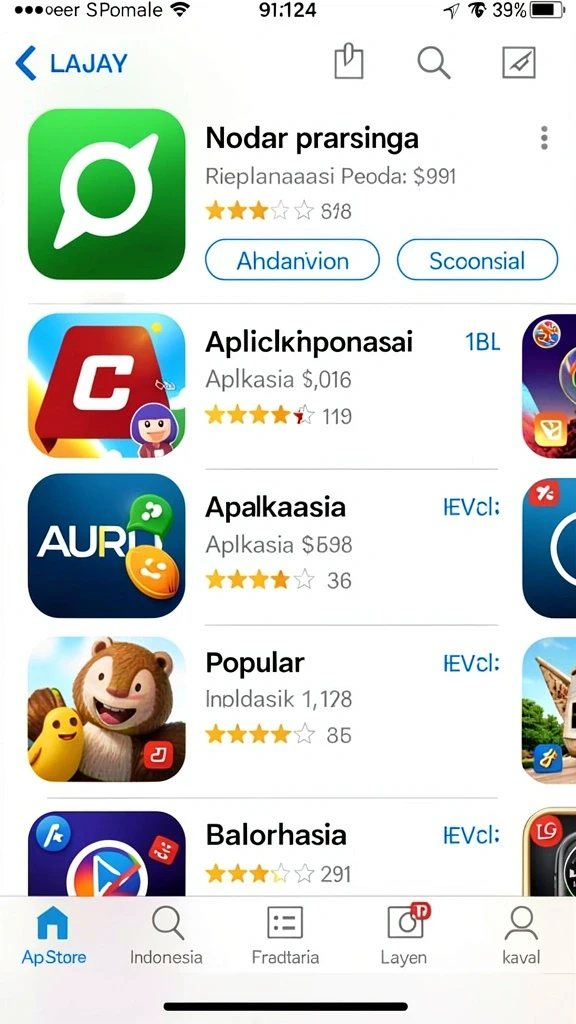Viewport: 576px width, 1024px height.
Task: Go to the kaval profile tab
Action: coord(521,936)
